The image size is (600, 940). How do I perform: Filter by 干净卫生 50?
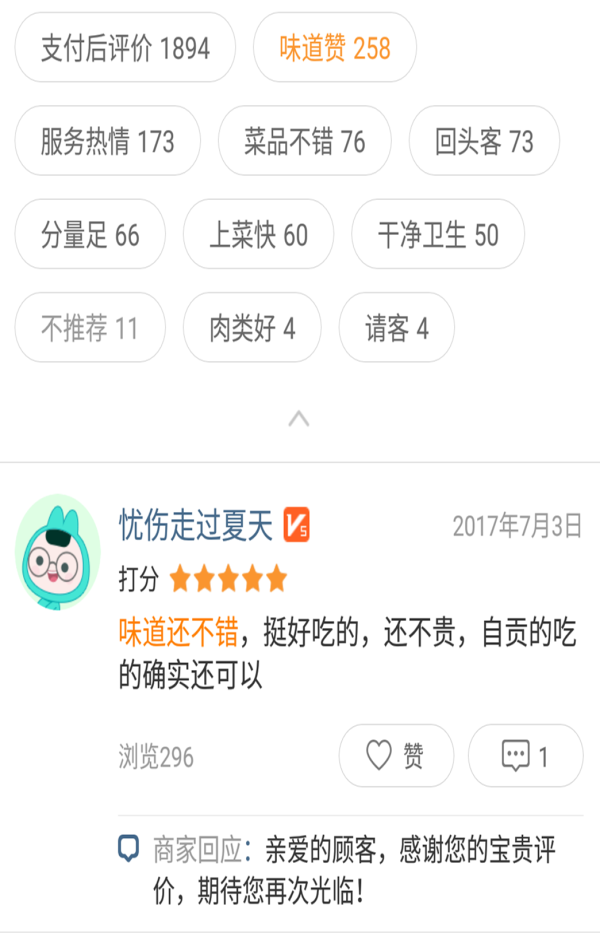(x=437, y=235)
